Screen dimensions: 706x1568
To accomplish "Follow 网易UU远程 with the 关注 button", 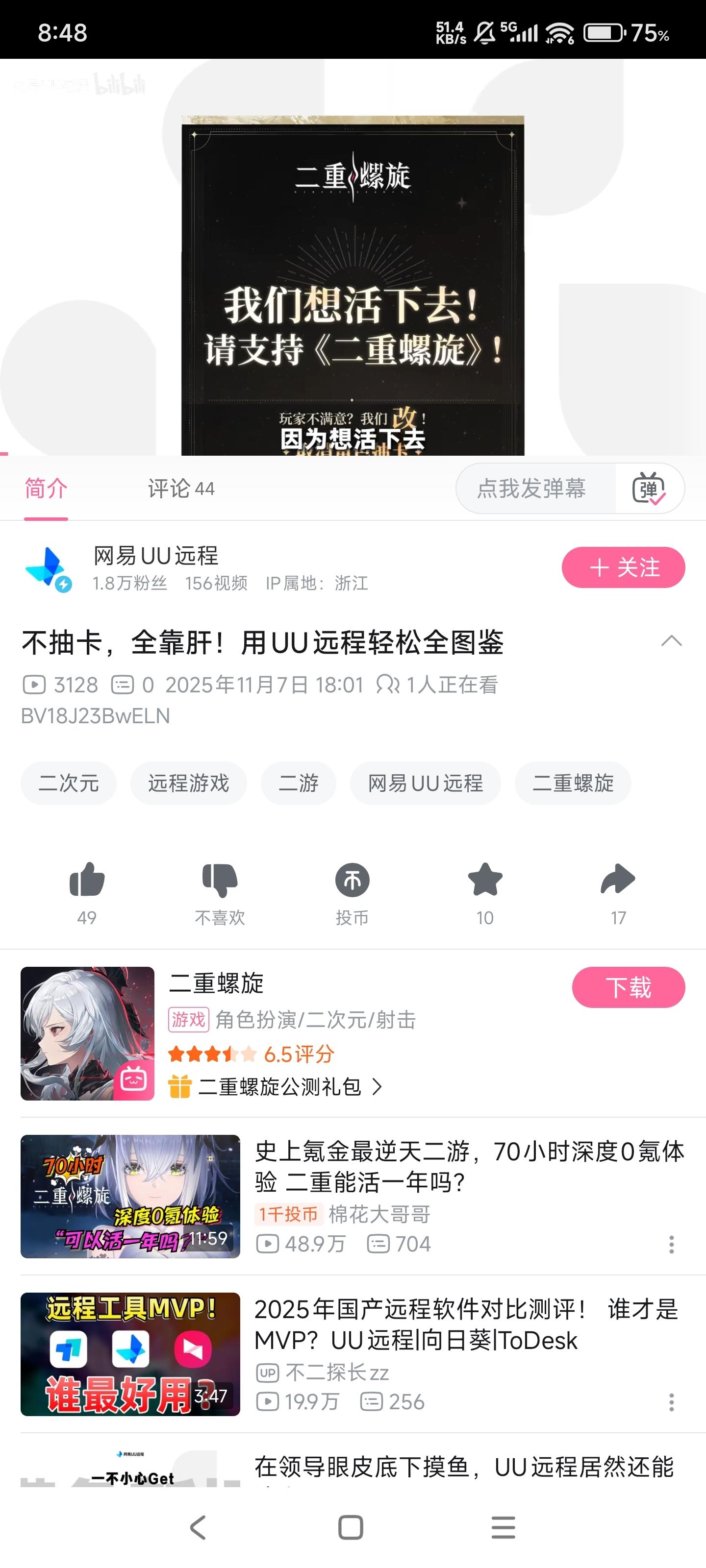I will pos(623,567).
